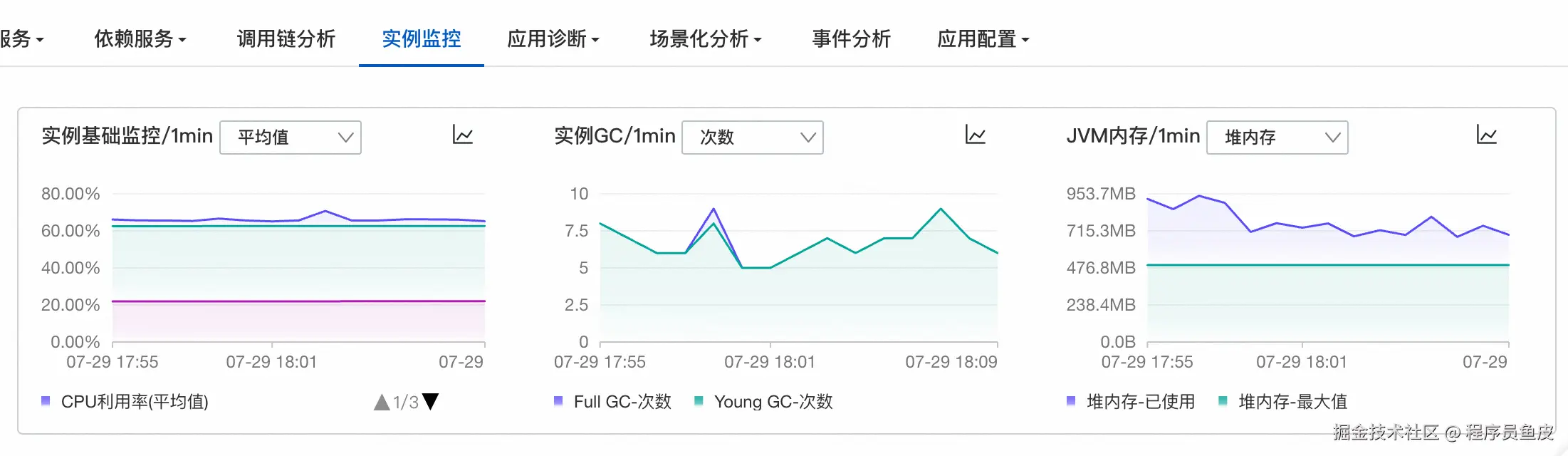
Task: Expand the 场景化分析 menu
Action: 705,39
